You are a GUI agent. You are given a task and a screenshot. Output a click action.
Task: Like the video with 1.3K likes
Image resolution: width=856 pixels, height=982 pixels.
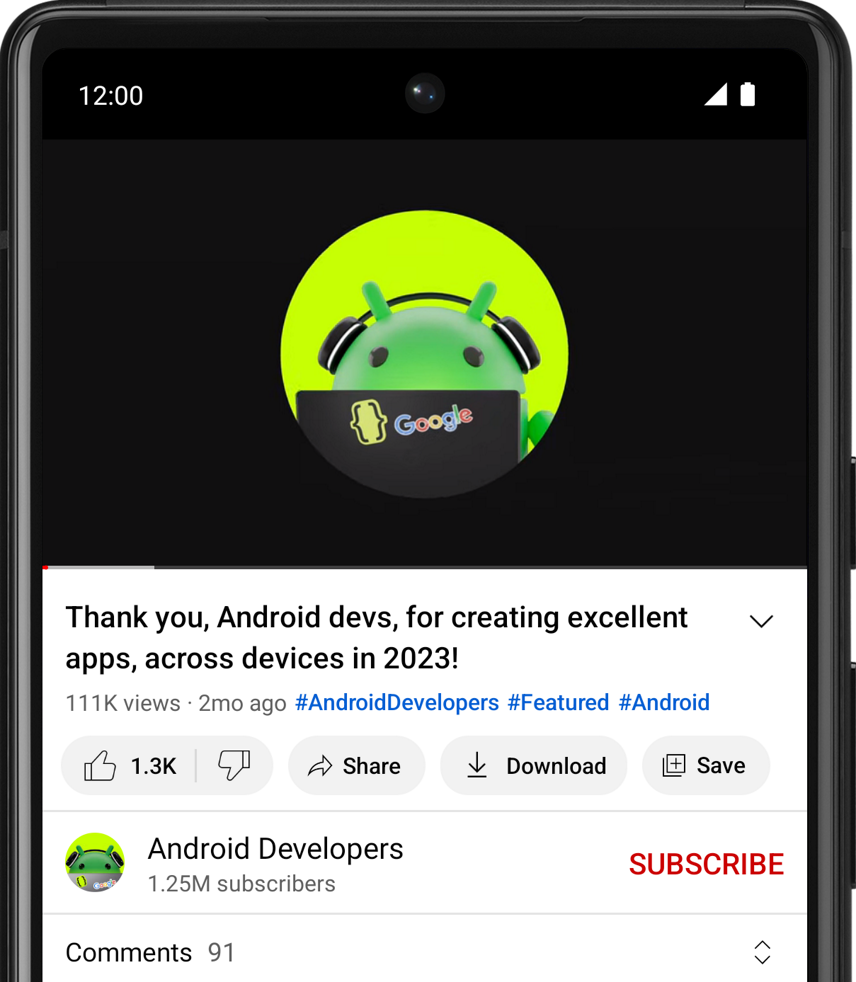(128, 766)
